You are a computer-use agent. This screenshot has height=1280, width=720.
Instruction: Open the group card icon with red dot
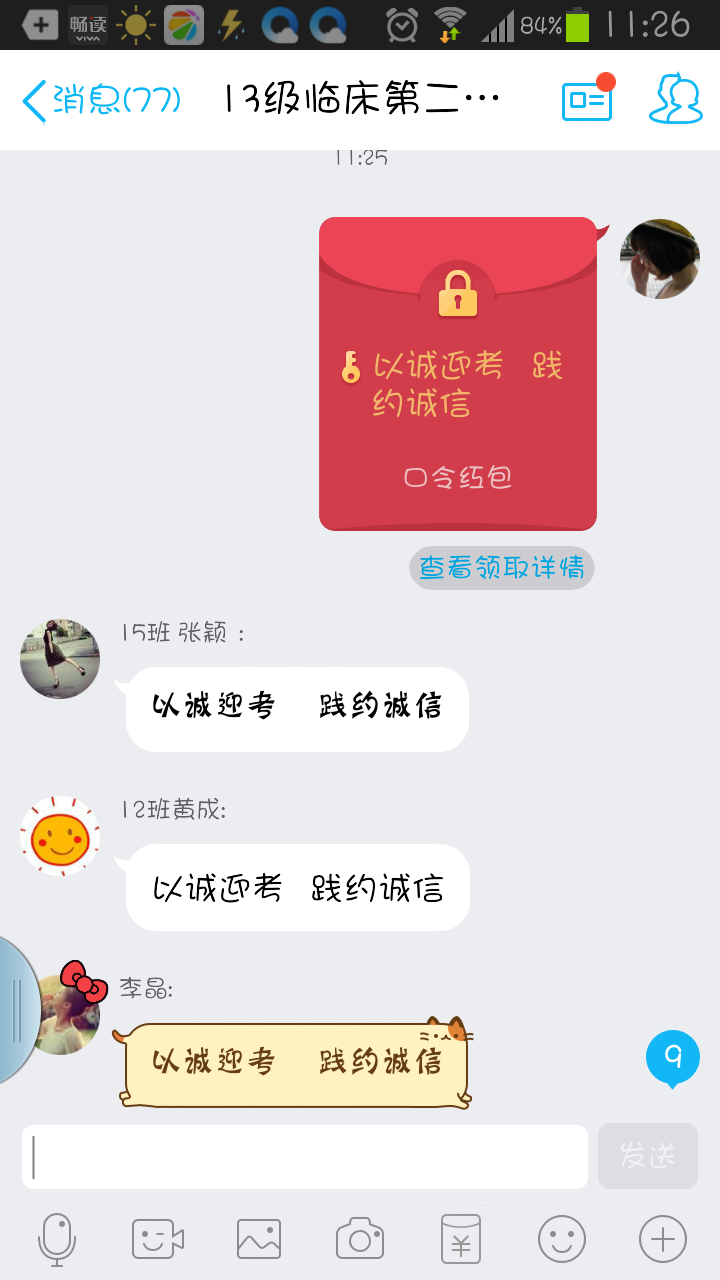(587, 100)
